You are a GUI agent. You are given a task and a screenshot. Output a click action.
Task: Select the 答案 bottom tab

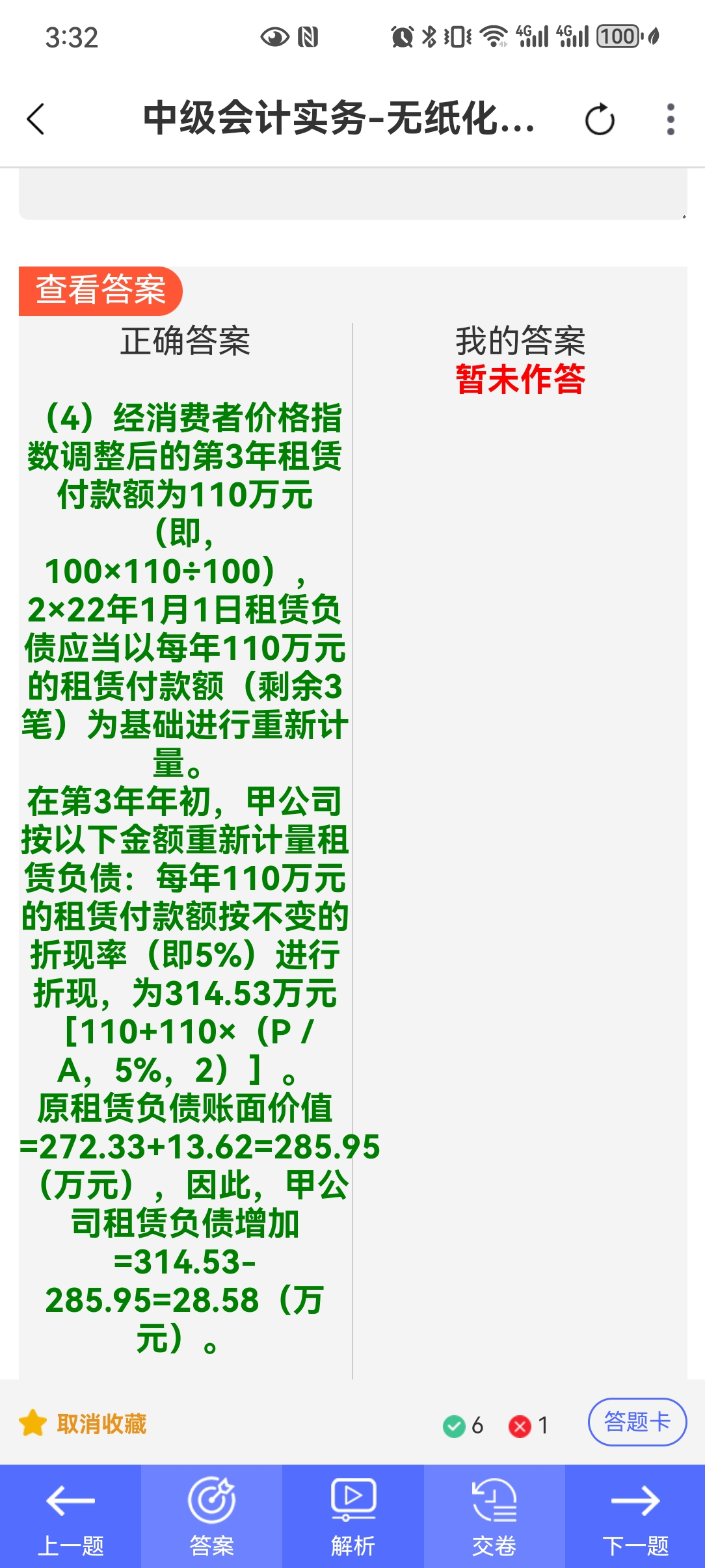coord(211,1517)
